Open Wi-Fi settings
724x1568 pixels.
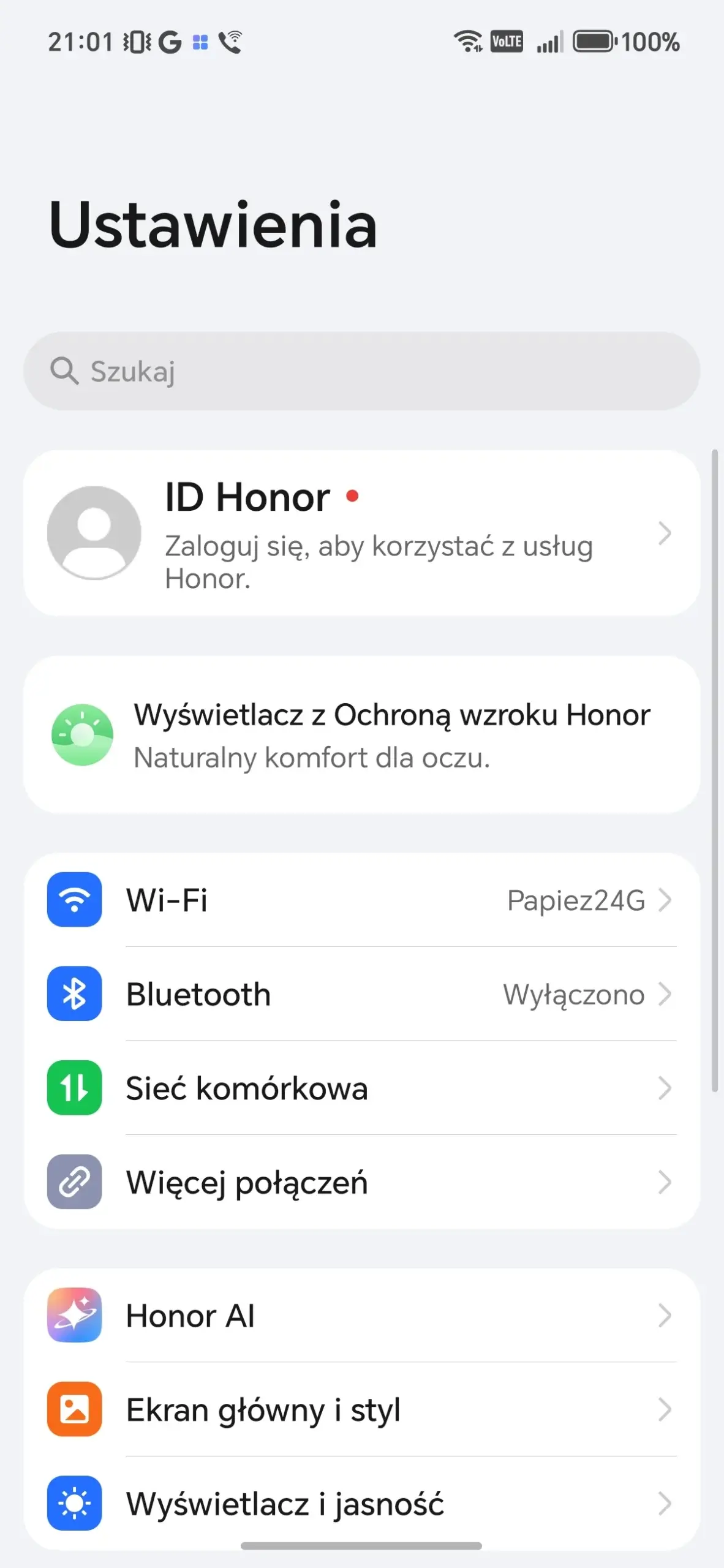click(x=361, y=900)
